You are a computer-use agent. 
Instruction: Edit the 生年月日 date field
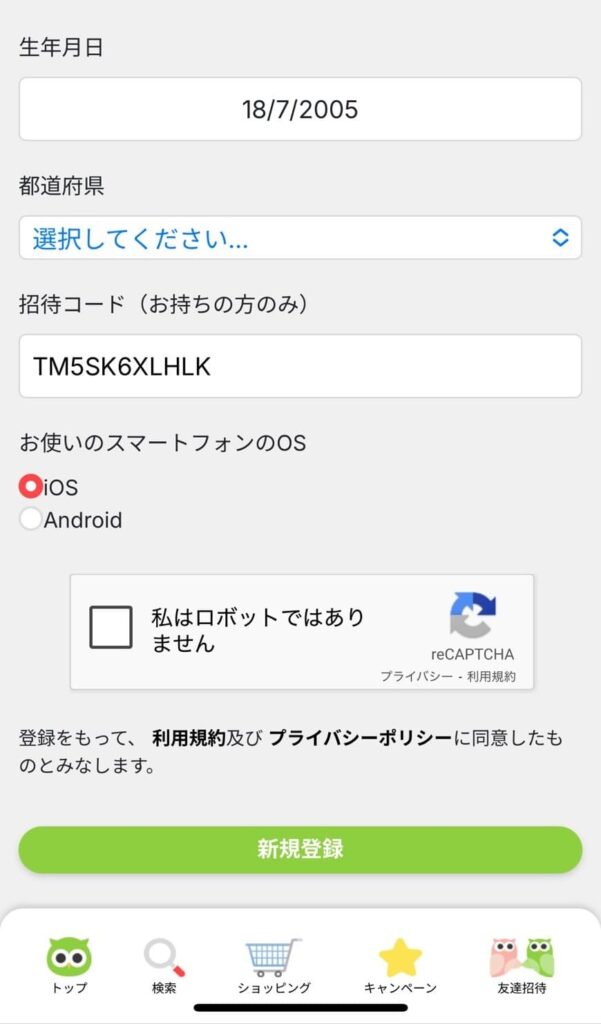point(300,109)
